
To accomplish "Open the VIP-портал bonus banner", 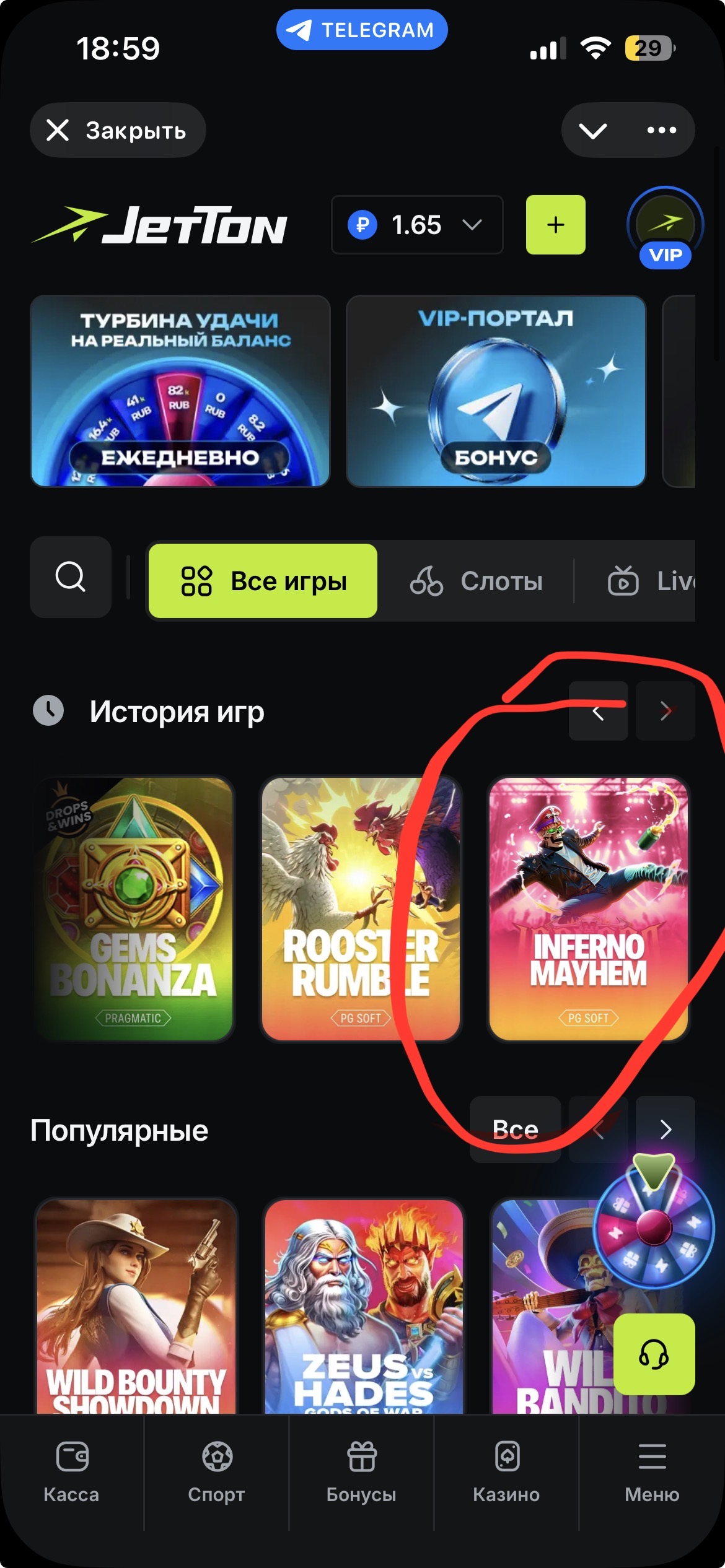I will [496, 391].
